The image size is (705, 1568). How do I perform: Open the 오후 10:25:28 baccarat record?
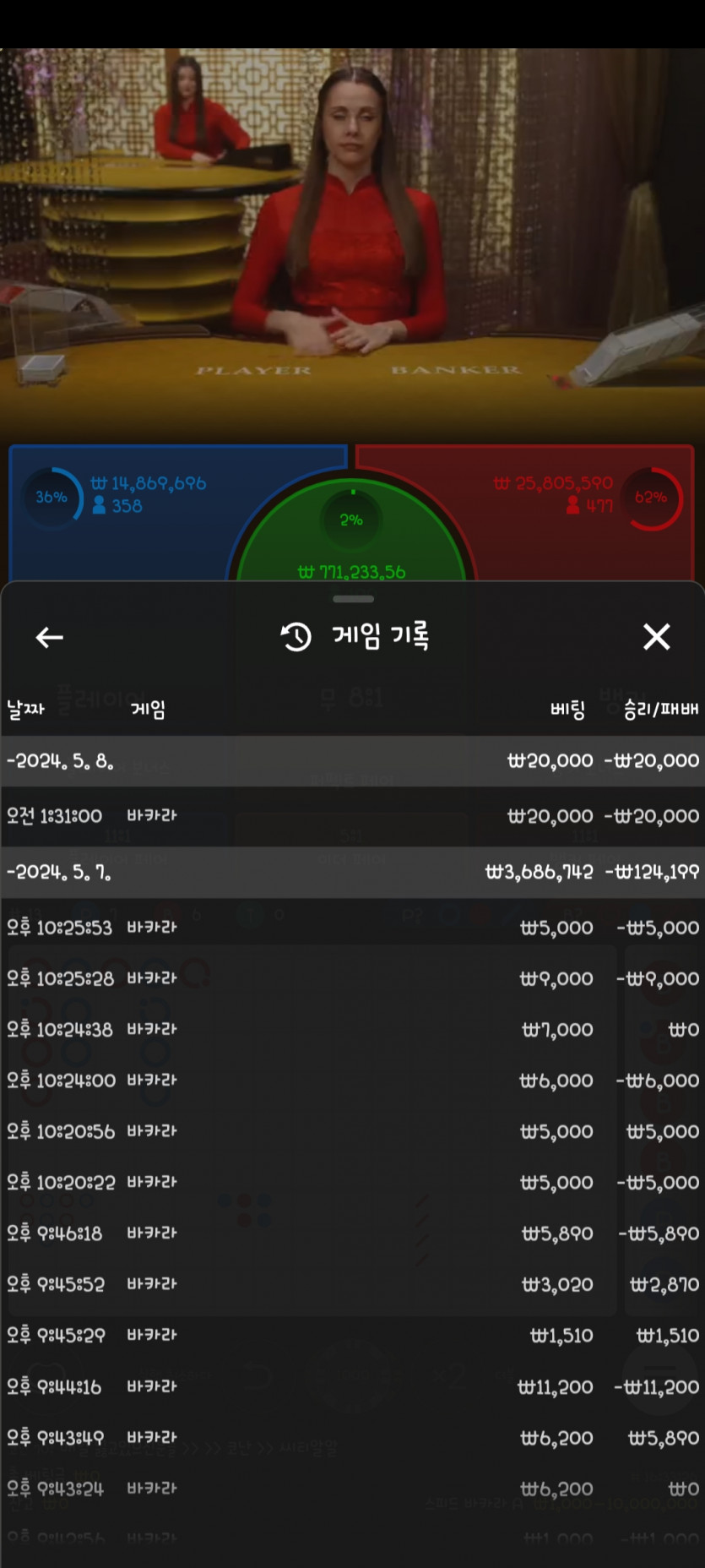352,978
